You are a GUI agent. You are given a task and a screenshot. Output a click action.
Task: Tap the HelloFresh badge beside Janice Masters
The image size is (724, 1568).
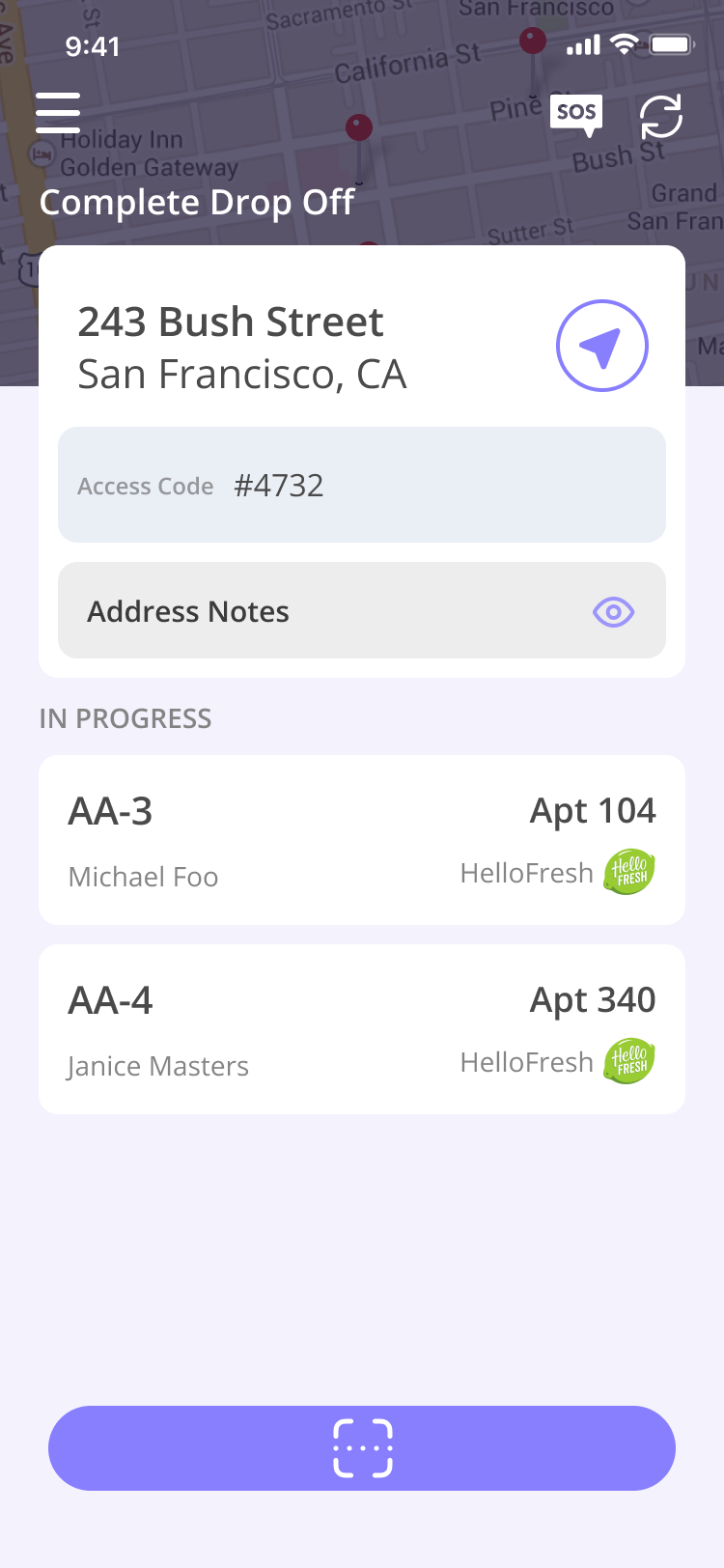click(x=629, y=1061)
